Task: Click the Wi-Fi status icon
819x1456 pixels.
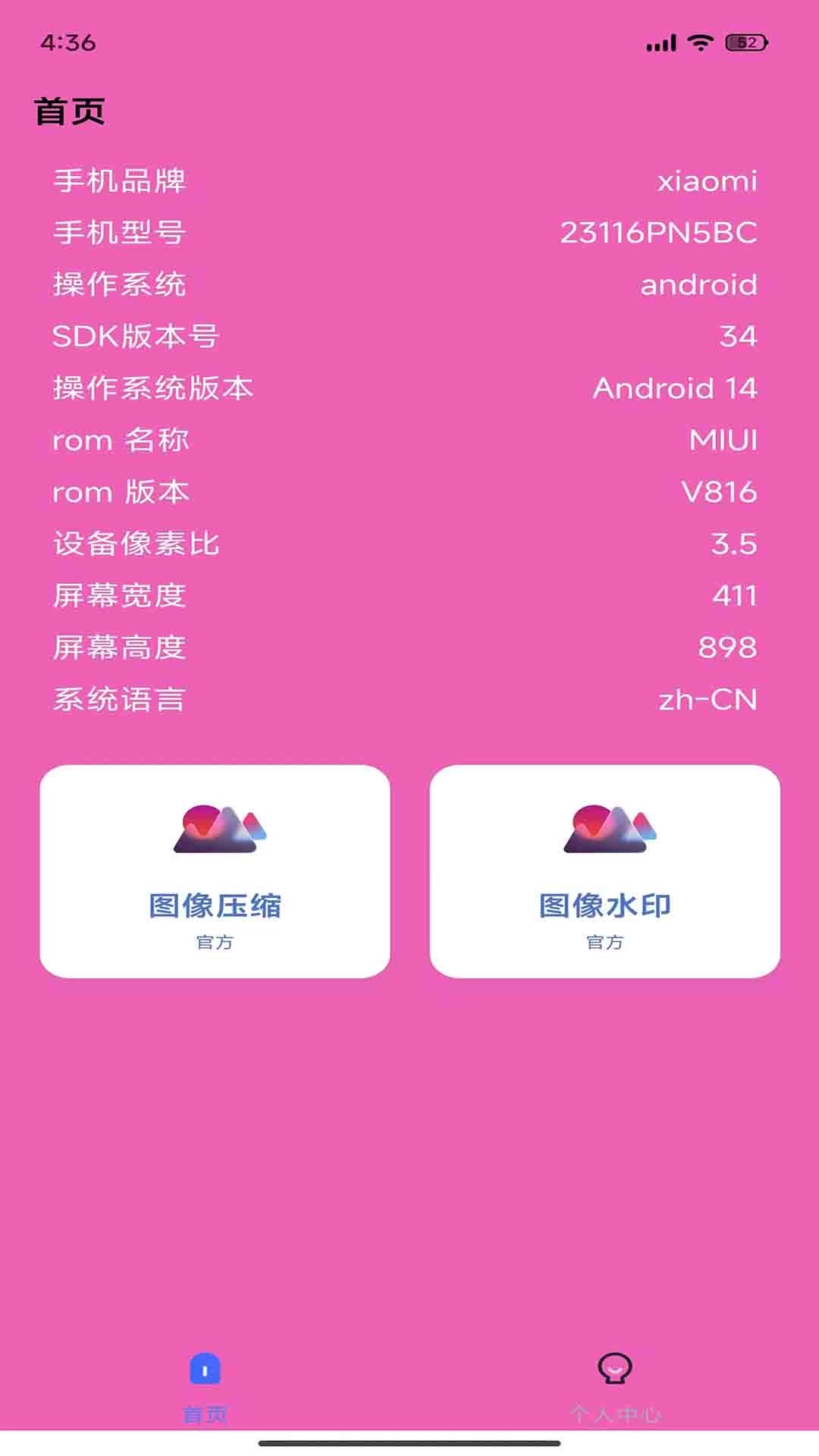Action: (x=698, y=44)
